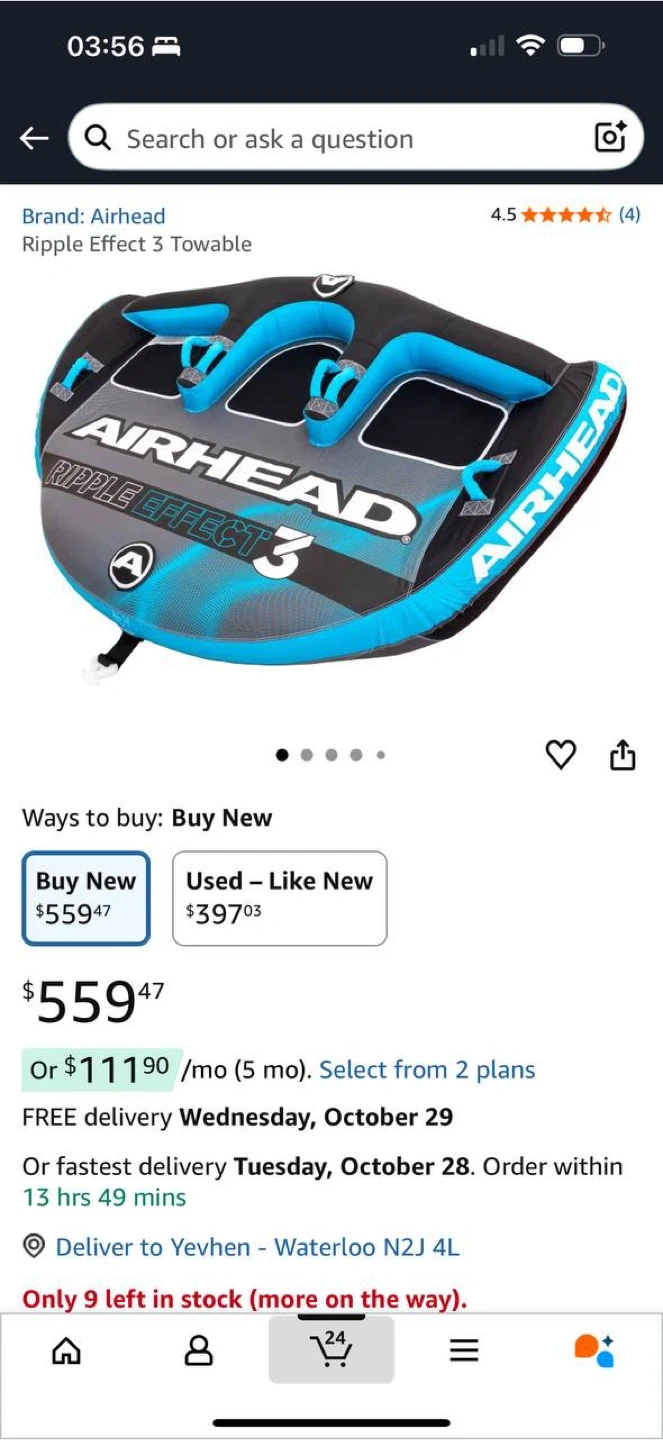
Task: View the 4.5 star ratings
Action: (565, 215)
